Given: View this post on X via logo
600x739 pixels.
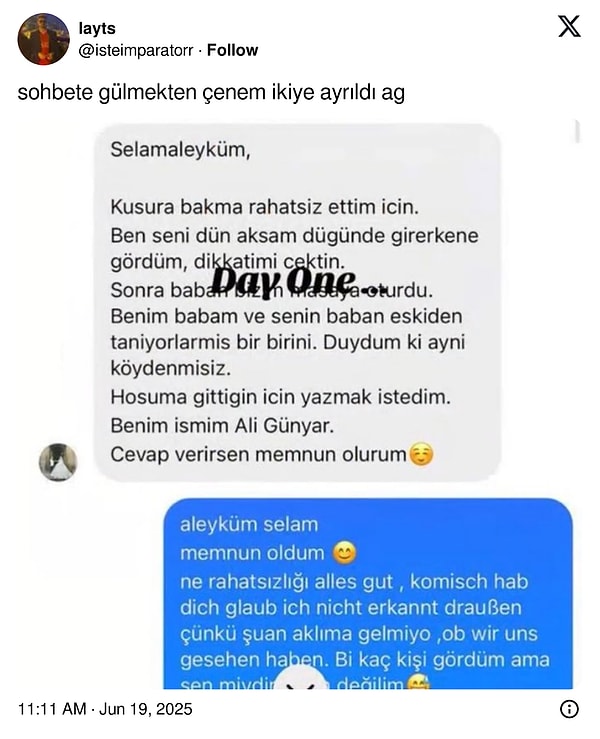Looking at the screenshot, I should (568, 27).
